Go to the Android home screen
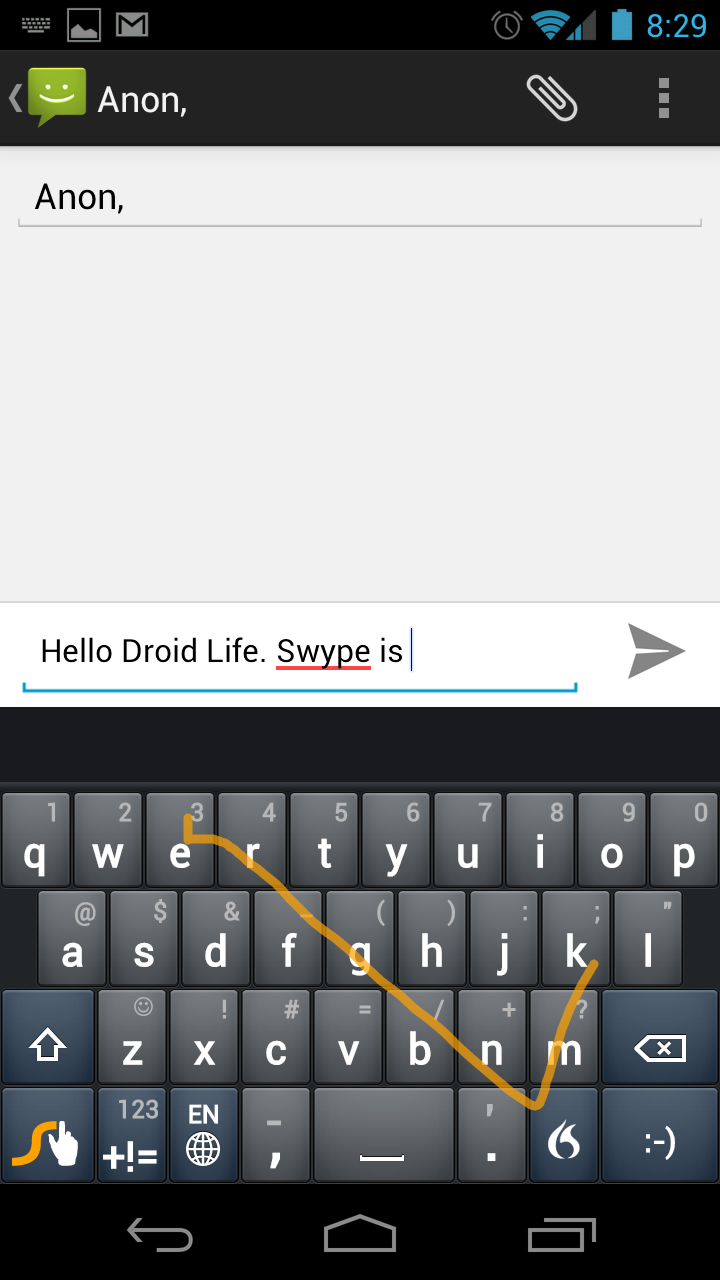 360,1234
